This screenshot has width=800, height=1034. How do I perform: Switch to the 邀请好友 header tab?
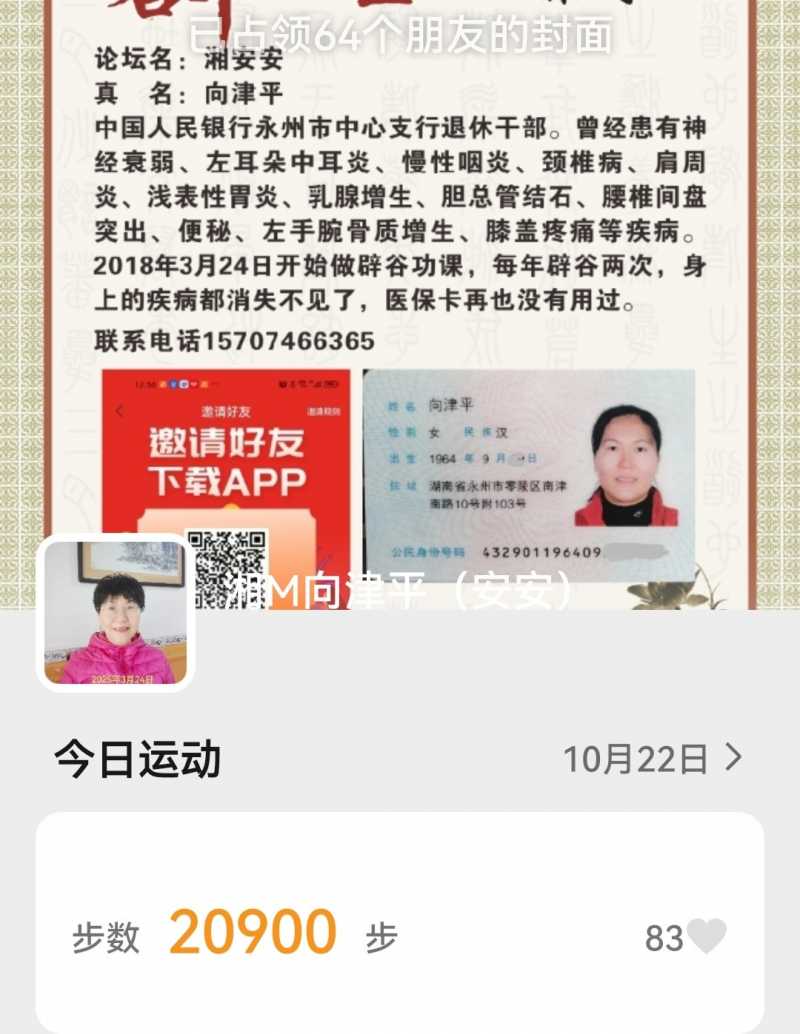228,412
